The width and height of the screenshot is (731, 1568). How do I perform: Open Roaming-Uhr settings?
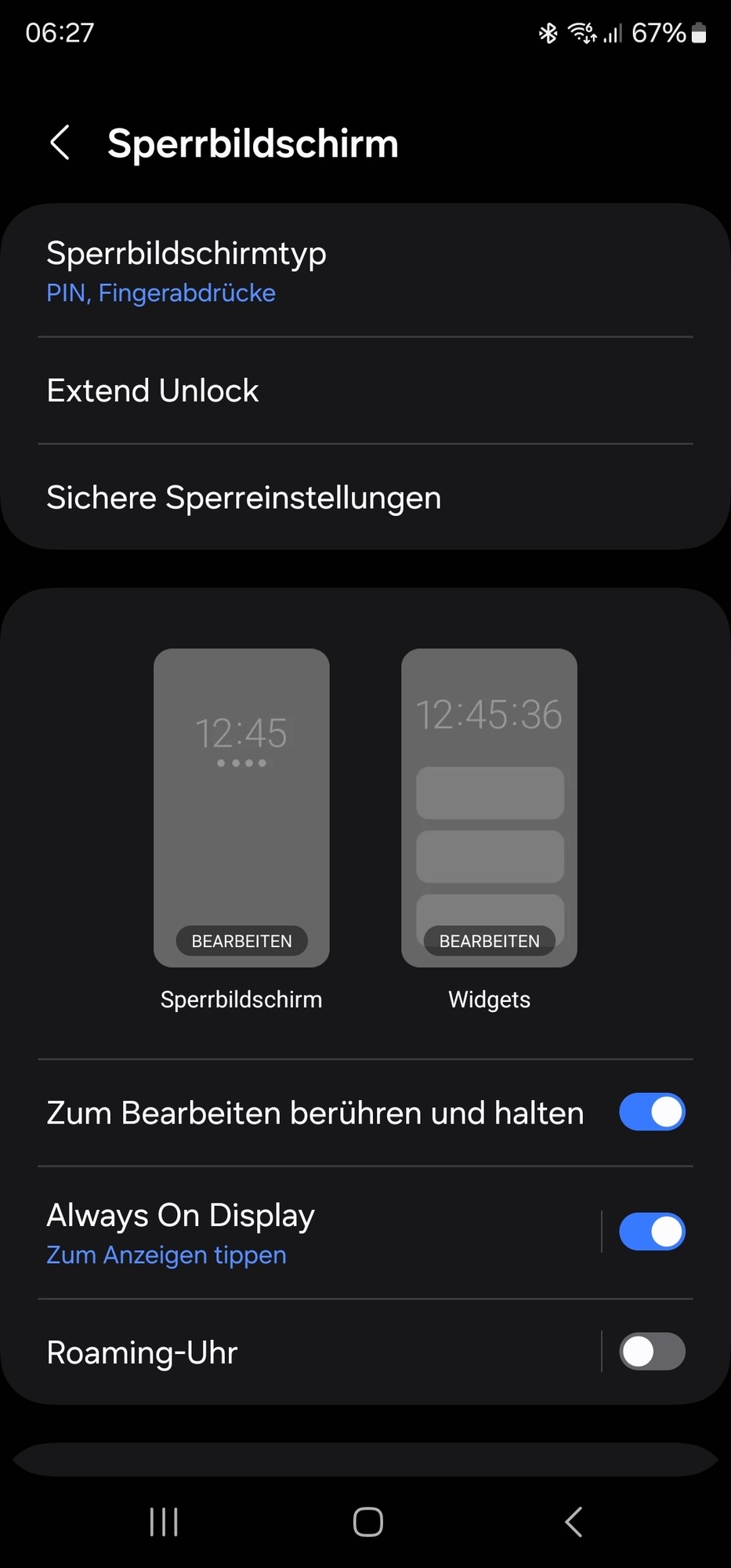(313, 1352)
